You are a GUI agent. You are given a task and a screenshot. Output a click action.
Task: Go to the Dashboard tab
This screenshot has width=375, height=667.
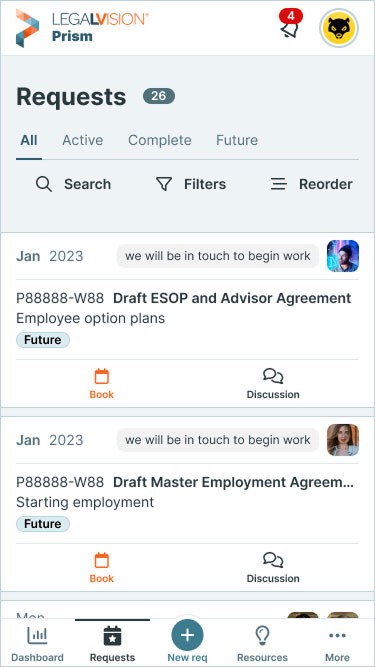tap(37, 644)
